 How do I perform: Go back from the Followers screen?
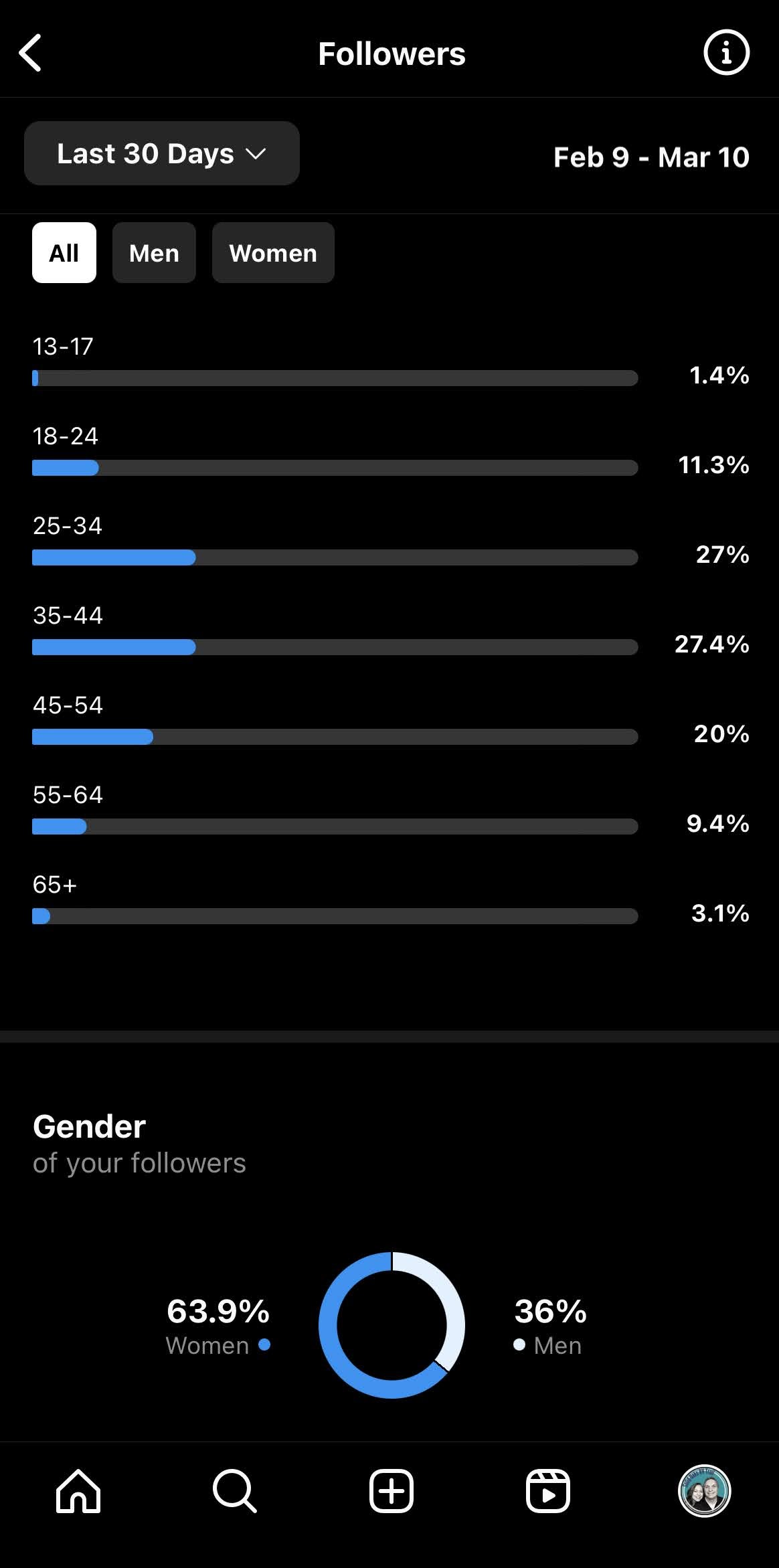point(31,53)
